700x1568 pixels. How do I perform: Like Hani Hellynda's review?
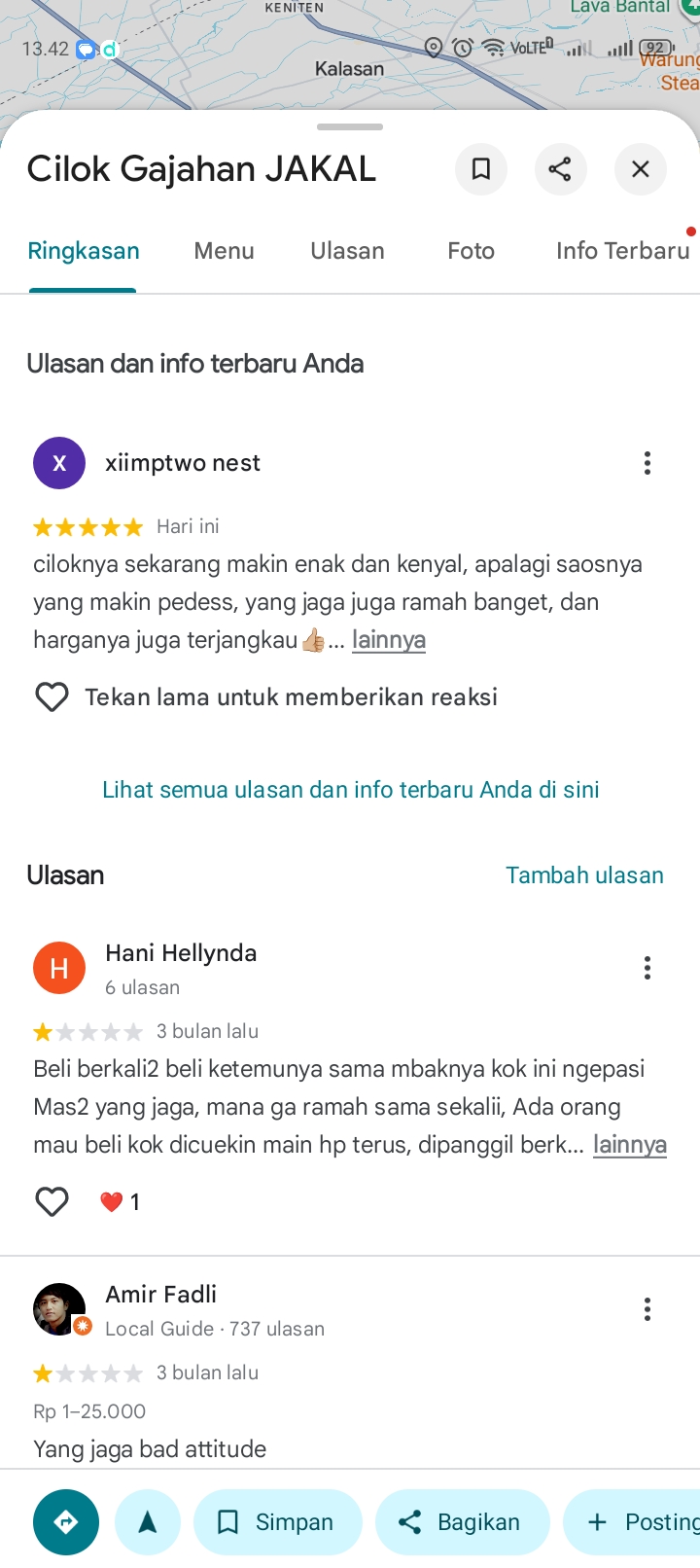(x=52, y=1202)
